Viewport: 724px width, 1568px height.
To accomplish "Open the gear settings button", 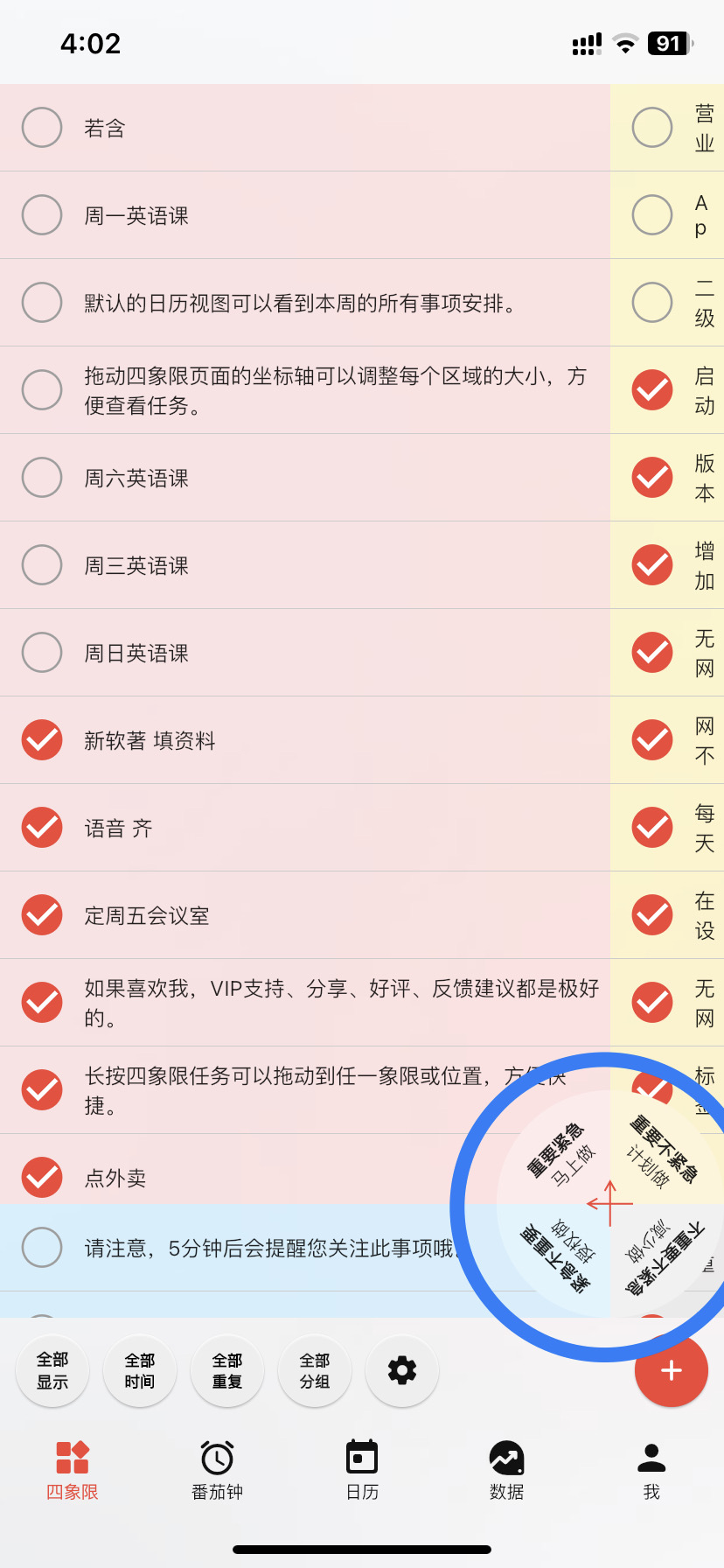I will (x=402, y=1370).
